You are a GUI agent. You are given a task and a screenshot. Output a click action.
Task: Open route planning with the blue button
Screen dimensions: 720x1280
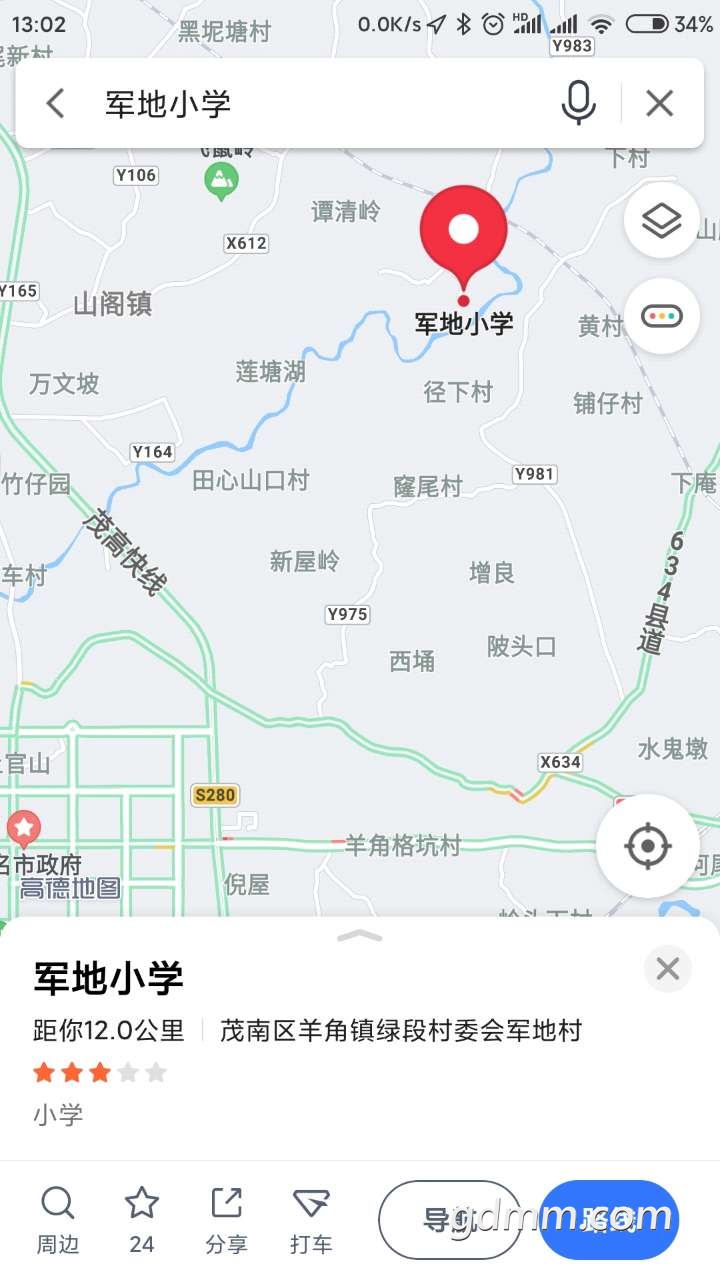[x=609, y=1220]
